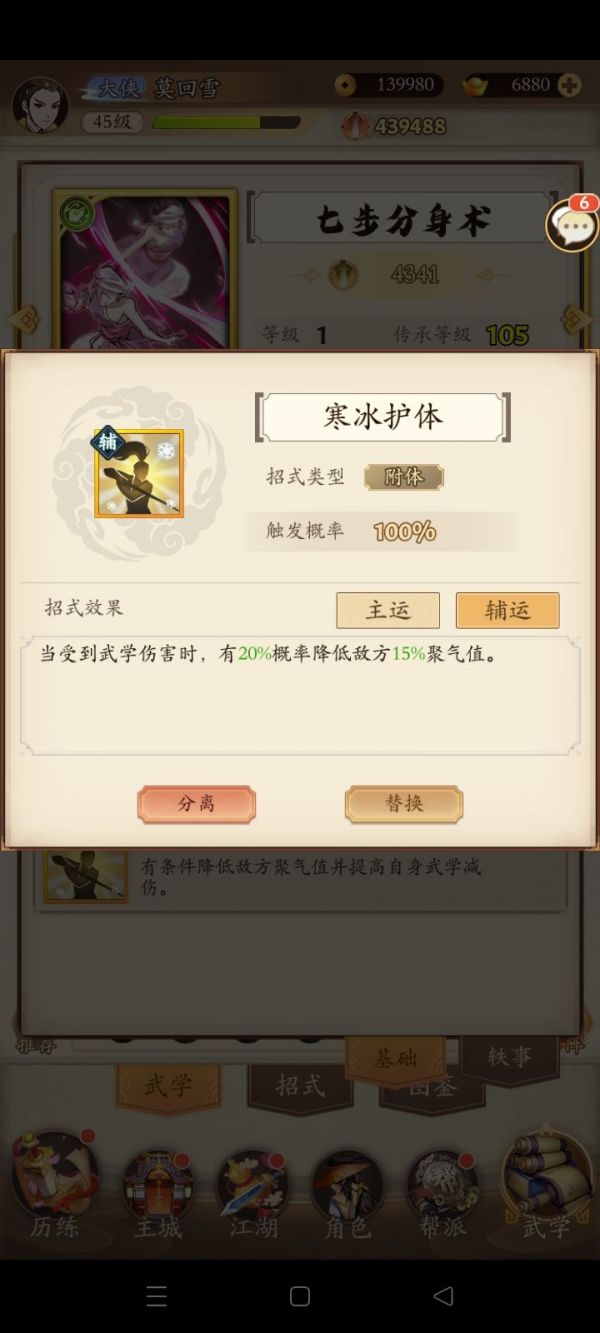
Task: Open the 帮派 section
Action: 443,1190
